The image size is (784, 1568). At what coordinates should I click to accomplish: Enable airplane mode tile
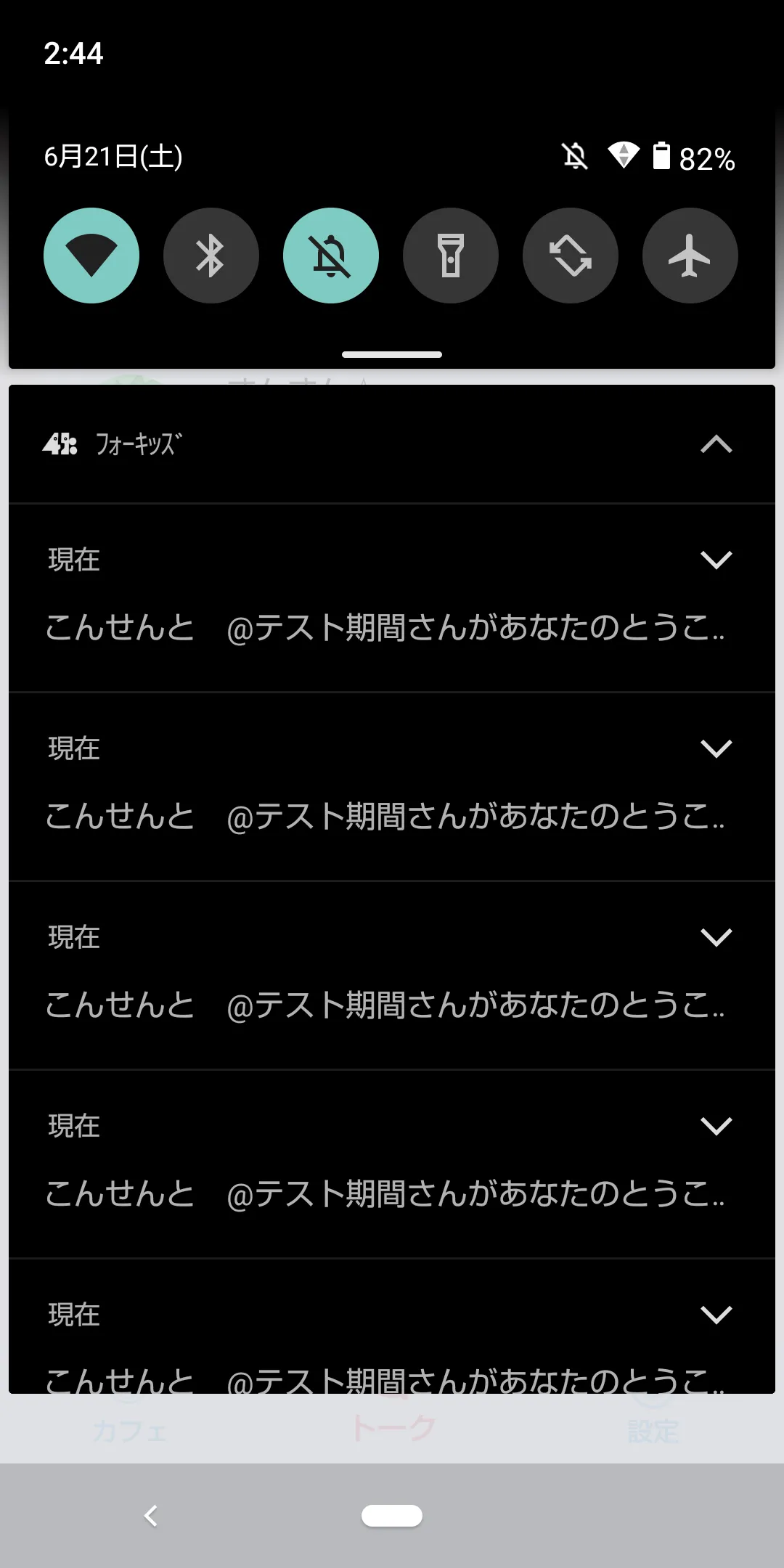[690, 256]
